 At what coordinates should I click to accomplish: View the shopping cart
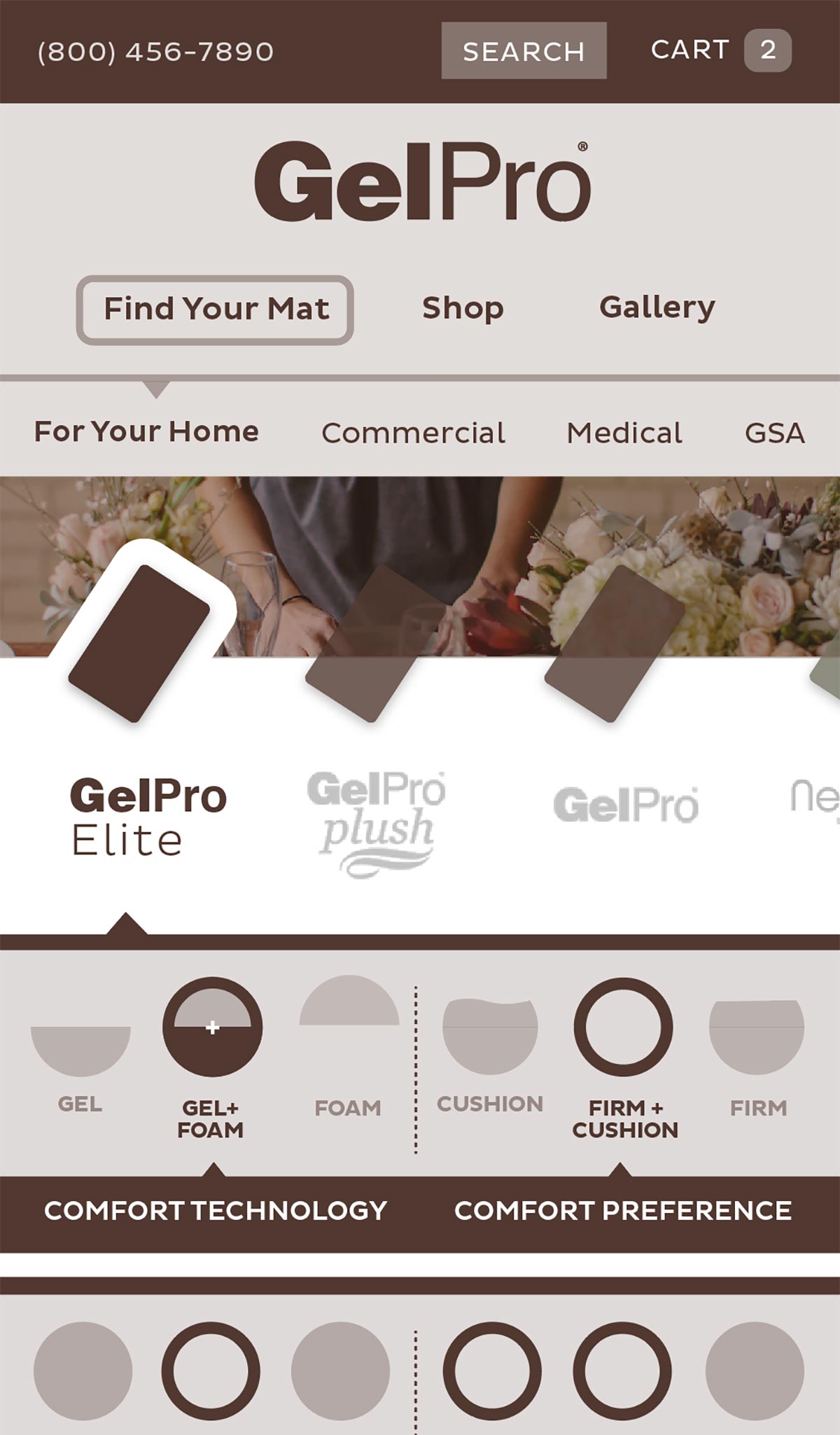pyautogui.click(x=721, y=50)
